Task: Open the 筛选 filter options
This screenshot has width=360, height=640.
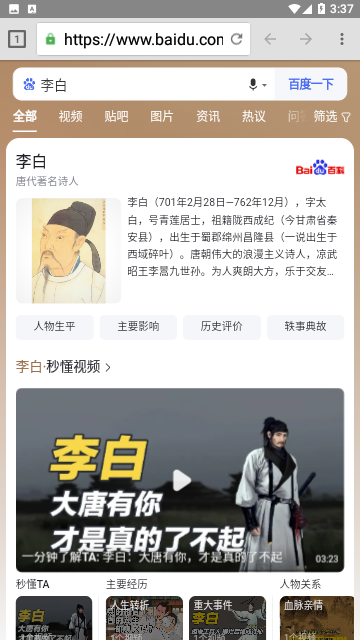Action: tap(332, 117)
